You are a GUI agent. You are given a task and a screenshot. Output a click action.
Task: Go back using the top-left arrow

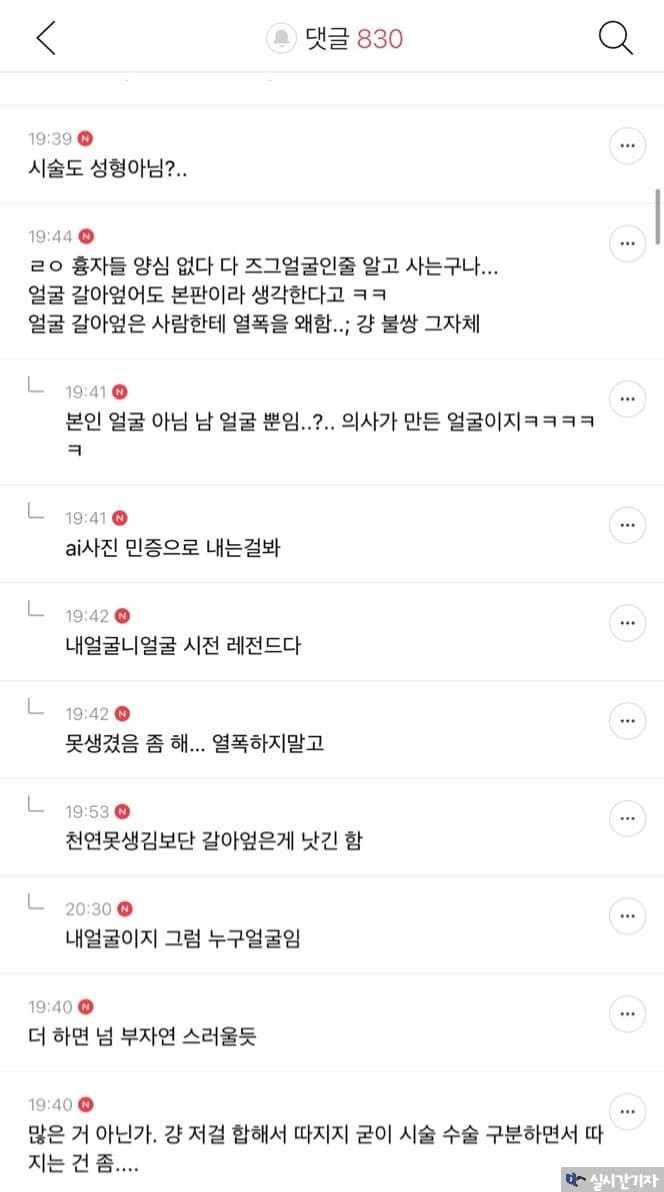(x=46, y=38)
